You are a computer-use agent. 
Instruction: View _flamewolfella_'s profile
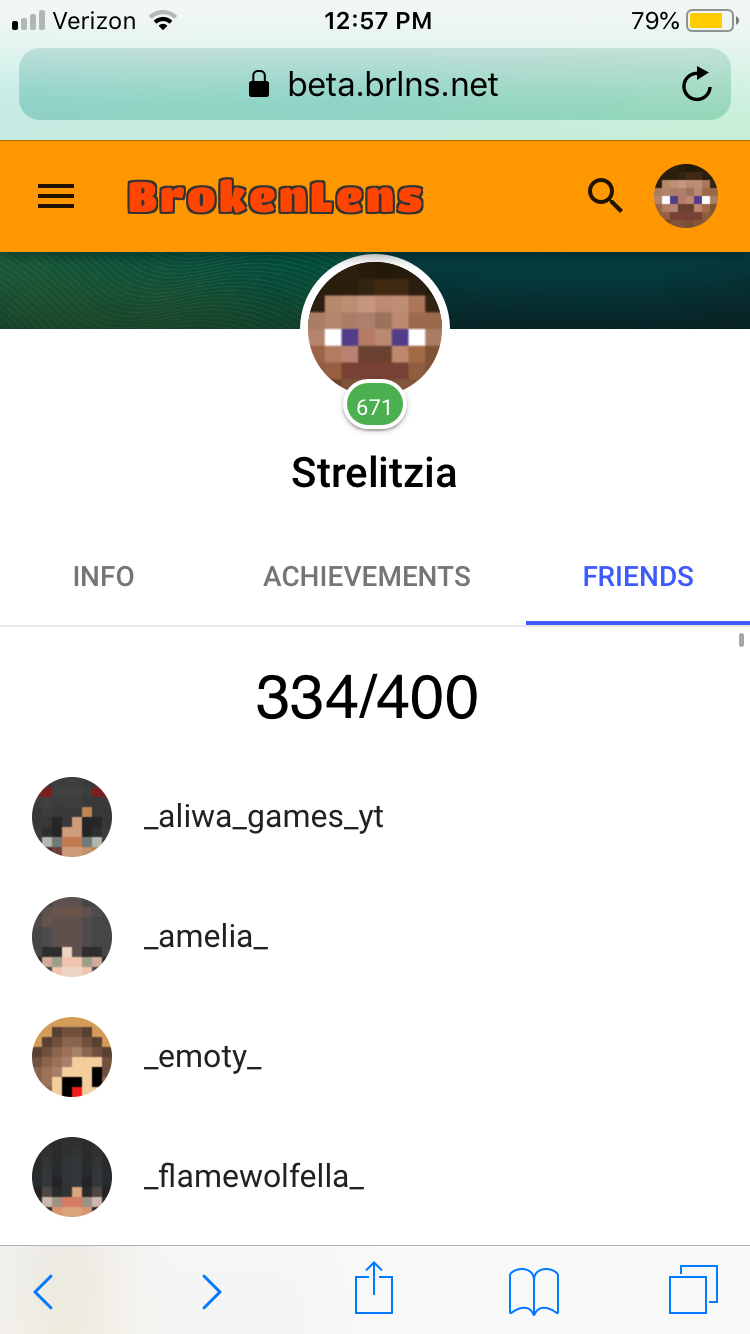coord(375,1177)
